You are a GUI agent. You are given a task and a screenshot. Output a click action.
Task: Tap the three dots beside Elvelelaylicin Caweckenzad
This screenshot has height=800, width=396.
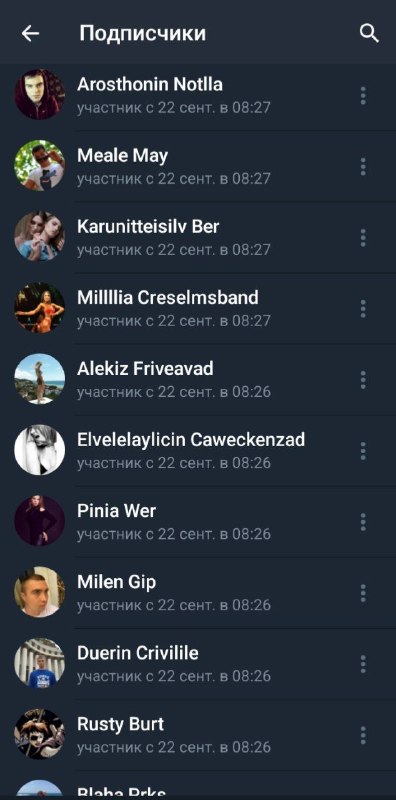click(363, 451)
